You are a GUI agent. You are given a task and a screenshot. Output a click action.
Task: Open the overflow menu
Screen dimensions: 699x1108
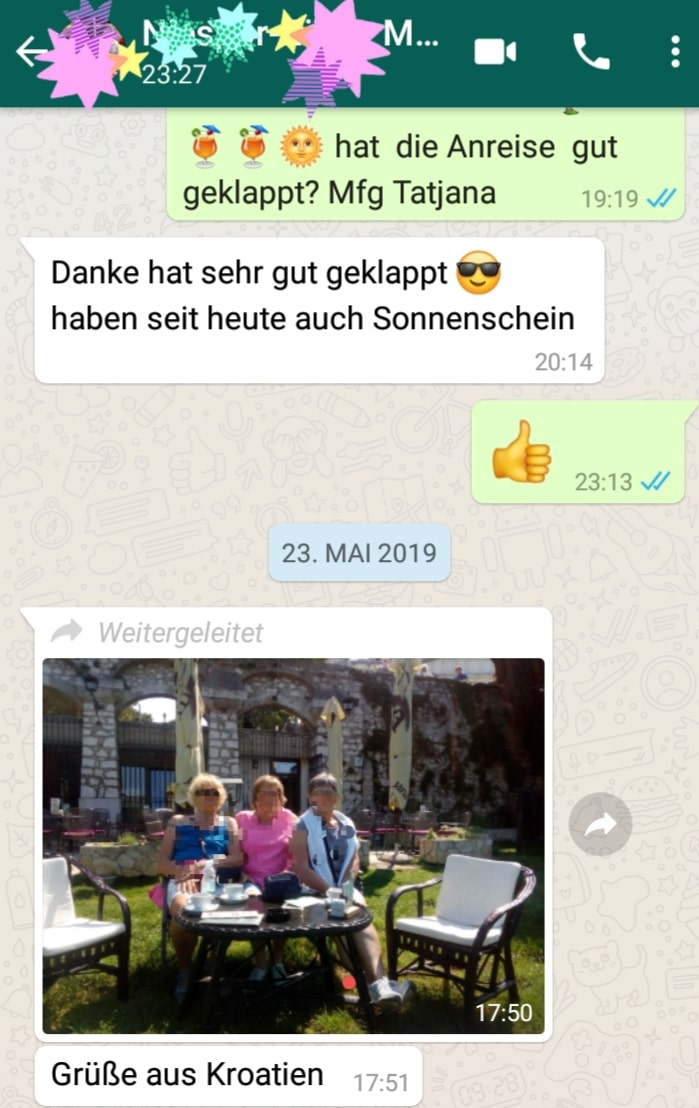[x=675, y=52]
